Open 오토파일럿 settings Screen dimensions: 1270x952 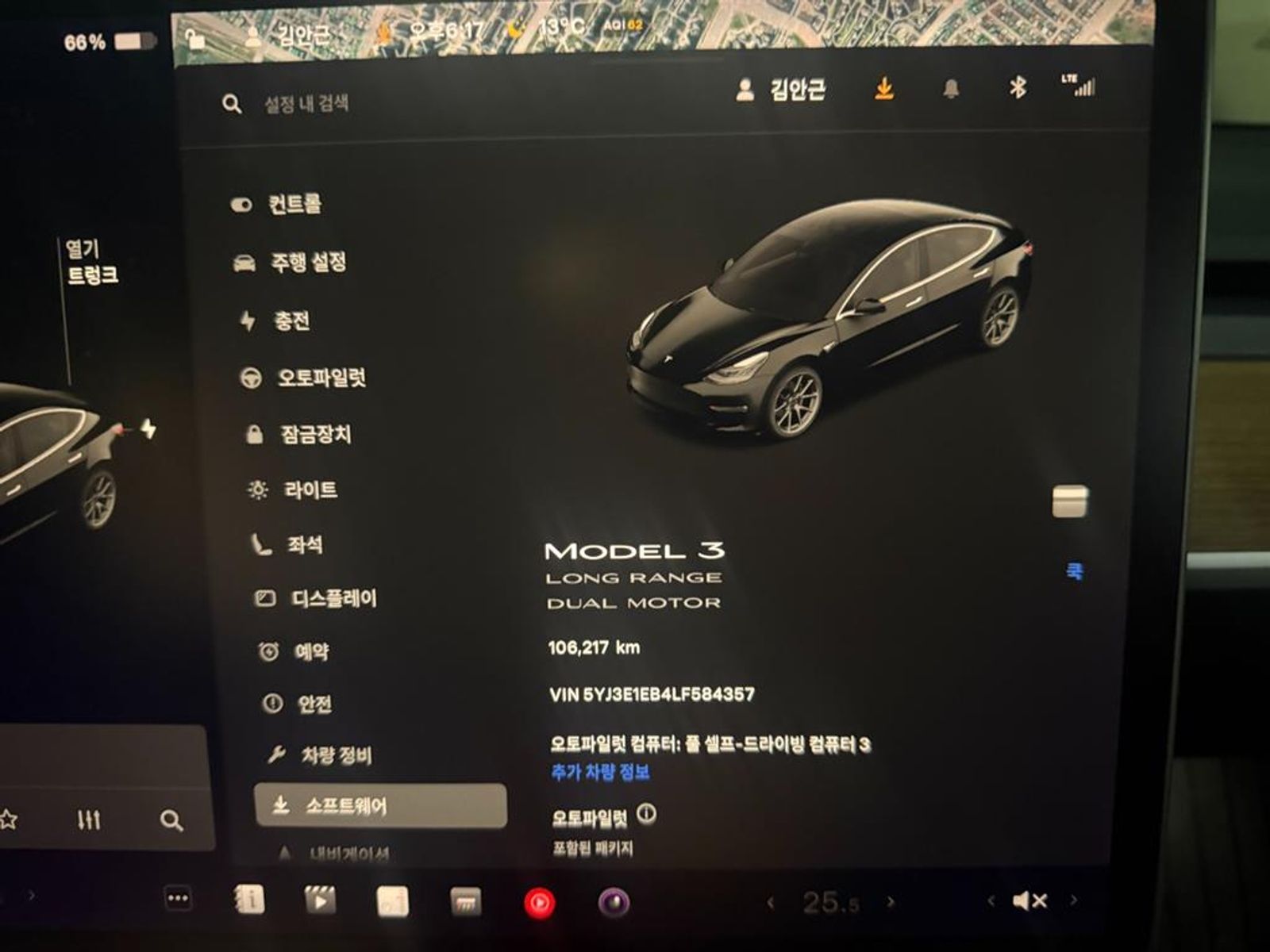[320, 378]
